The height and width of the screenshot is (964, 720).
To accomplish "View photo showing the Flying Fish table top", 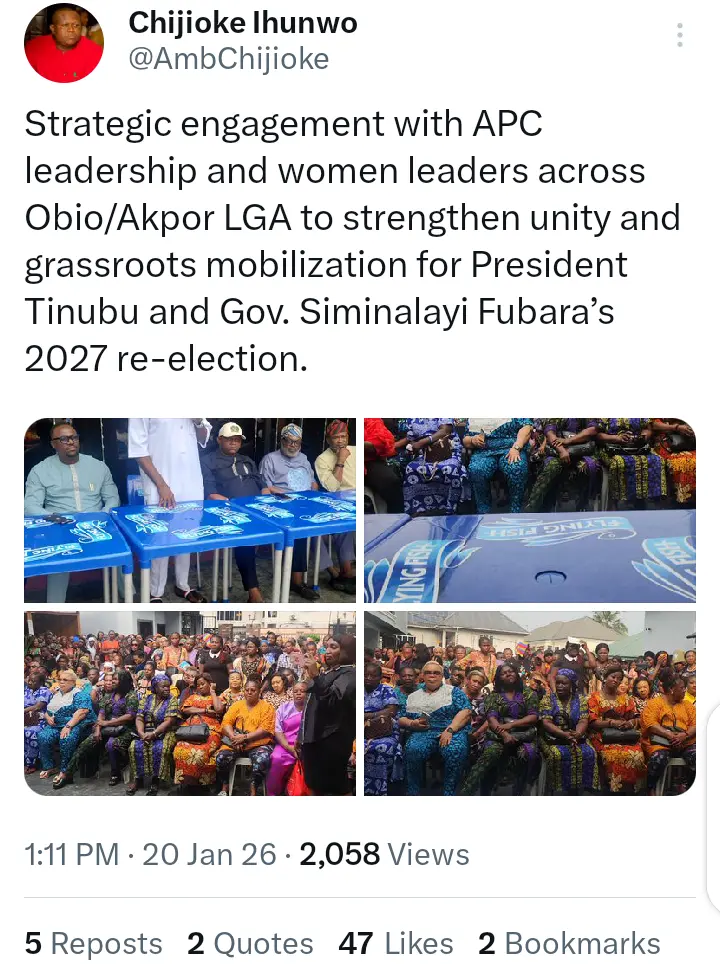I will point(530,510).
